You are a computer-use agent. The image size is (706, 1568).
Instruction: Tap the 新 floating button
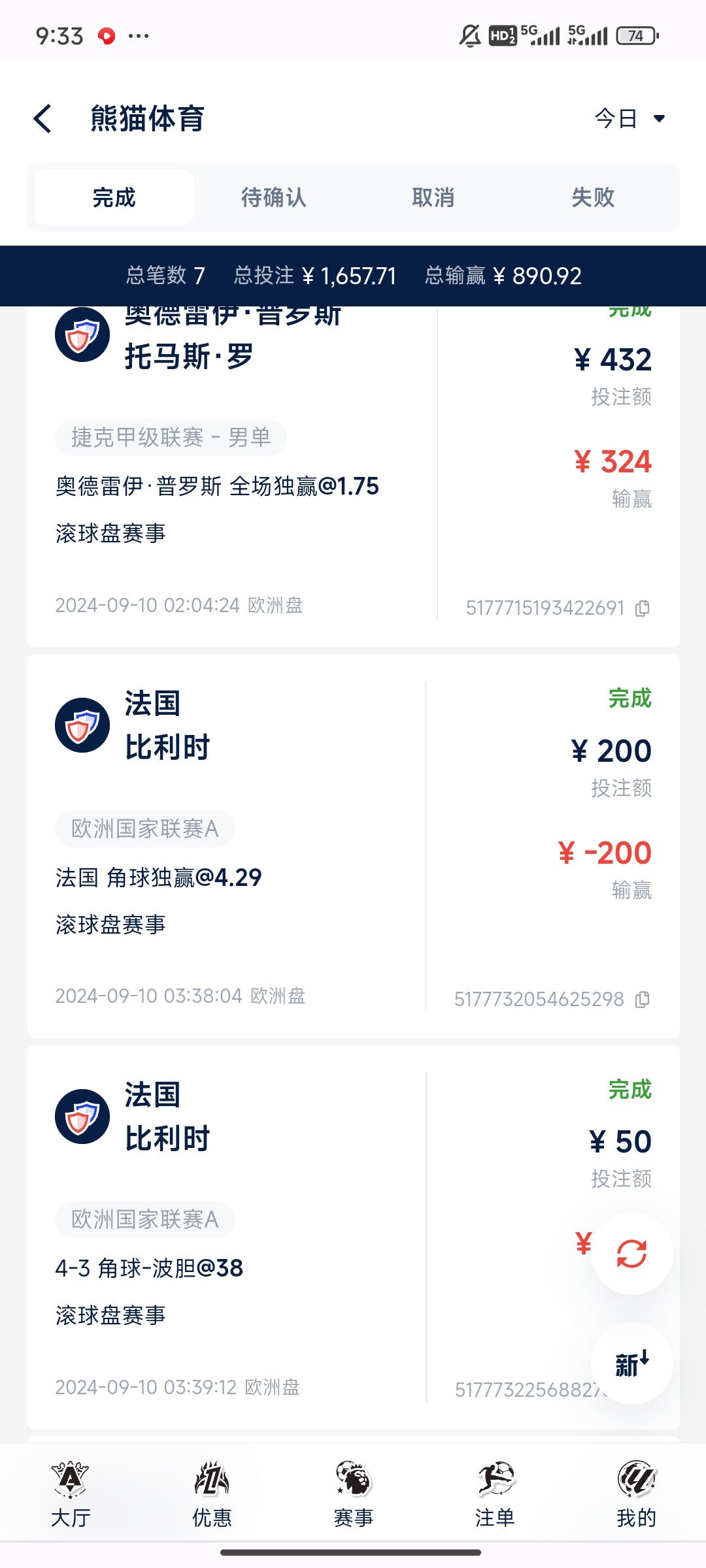pos(631,1364)
